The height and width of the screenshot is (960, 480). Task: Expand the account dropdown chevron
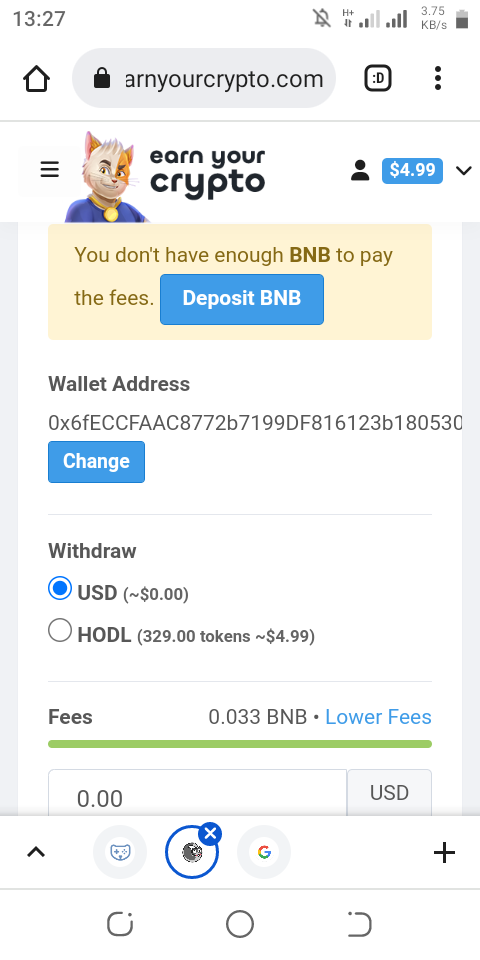pyautogui.click(x=464, y=170)
